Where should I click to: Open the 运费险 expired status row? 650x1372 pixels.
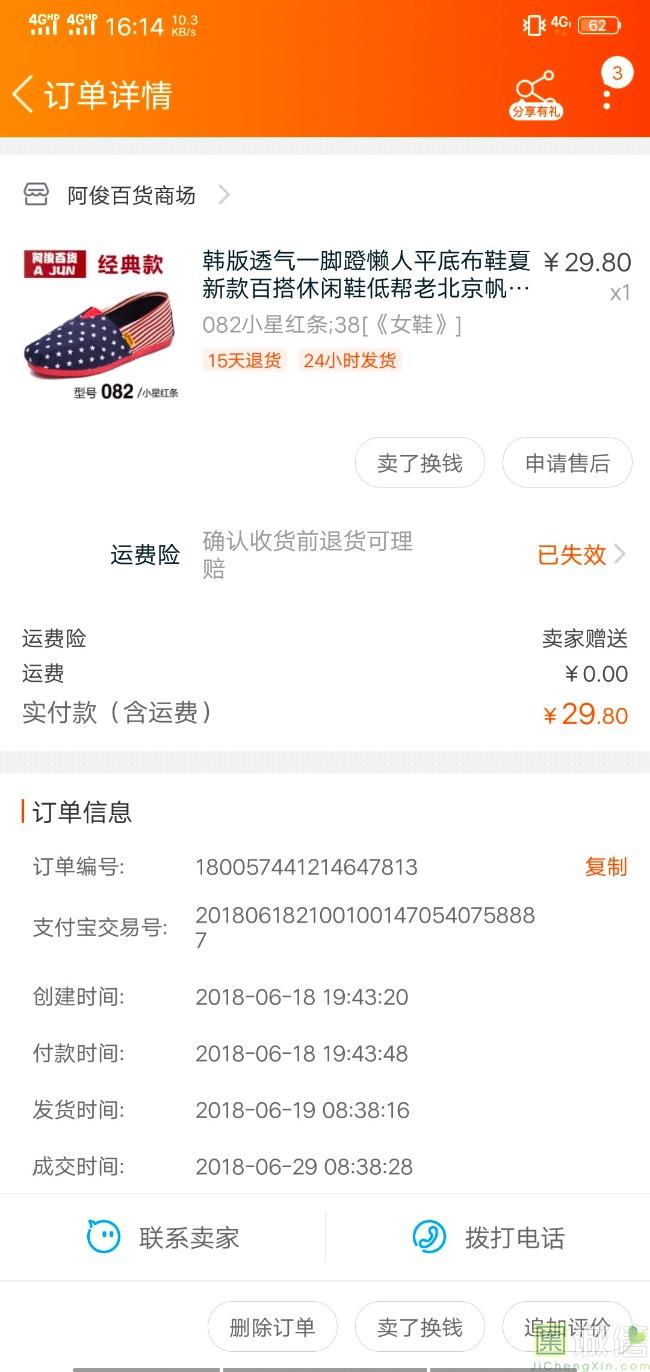(x=582, y=555)
